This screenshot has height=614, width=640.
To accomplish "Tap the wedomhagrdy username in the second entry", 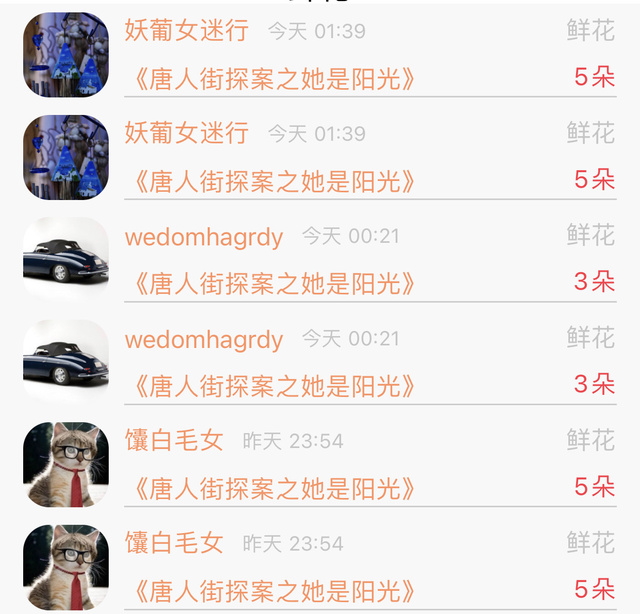I will point(204,339).
